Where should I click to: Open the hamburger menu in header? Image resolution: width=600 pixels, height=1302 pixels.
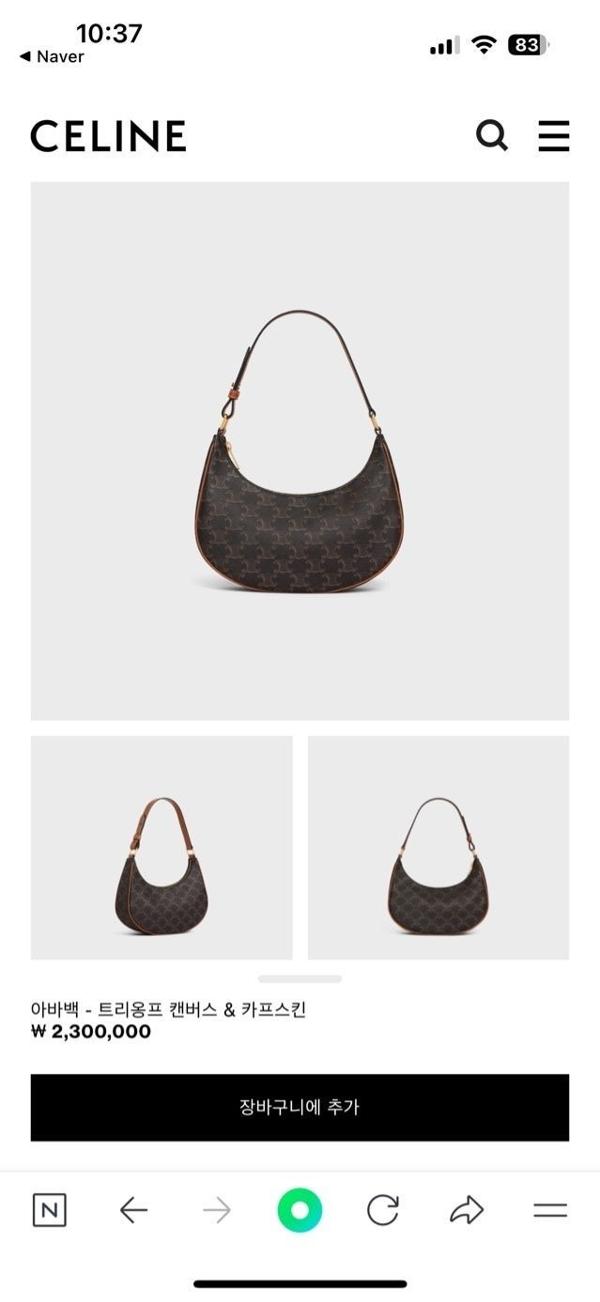553,135
